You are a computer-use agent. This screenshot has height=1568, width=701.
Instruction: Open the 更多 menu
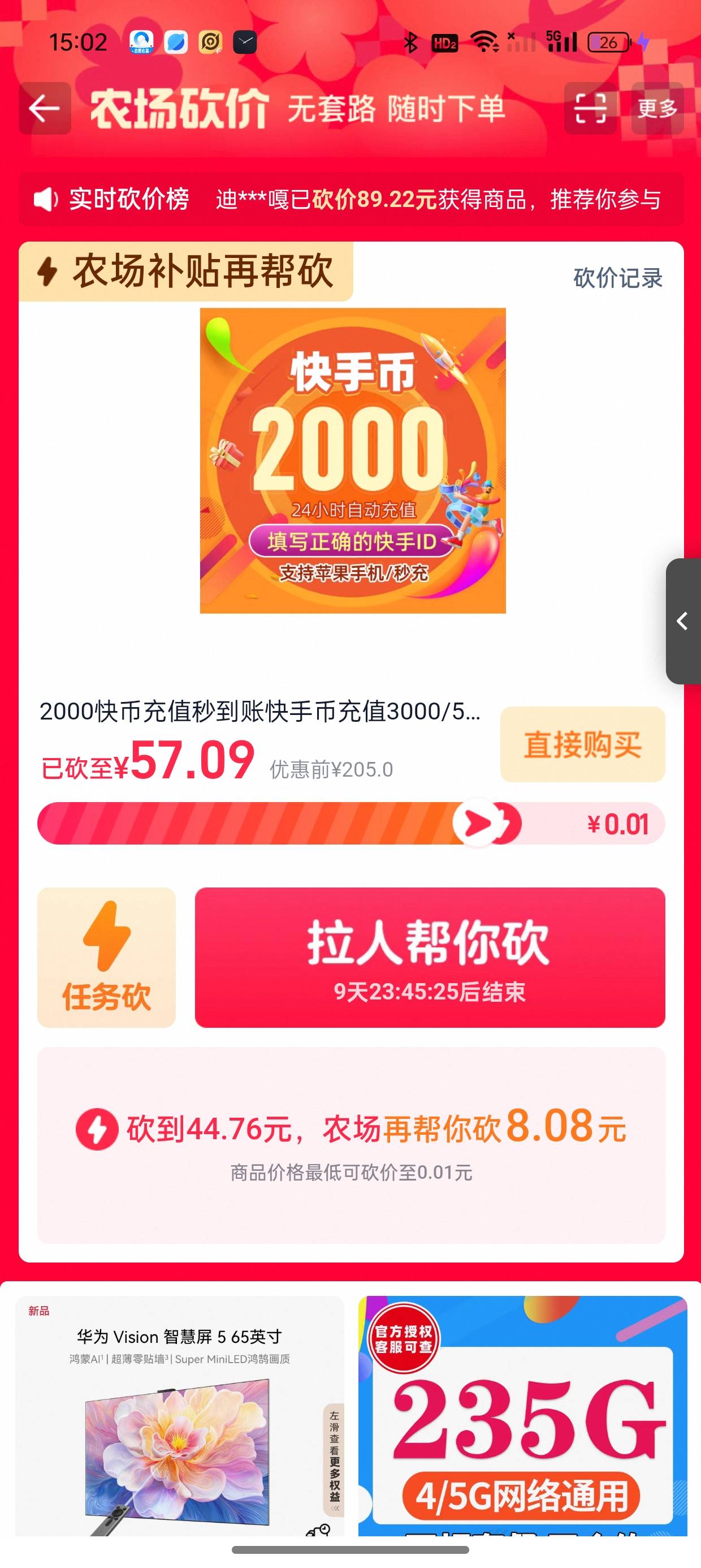pos(657,109)
